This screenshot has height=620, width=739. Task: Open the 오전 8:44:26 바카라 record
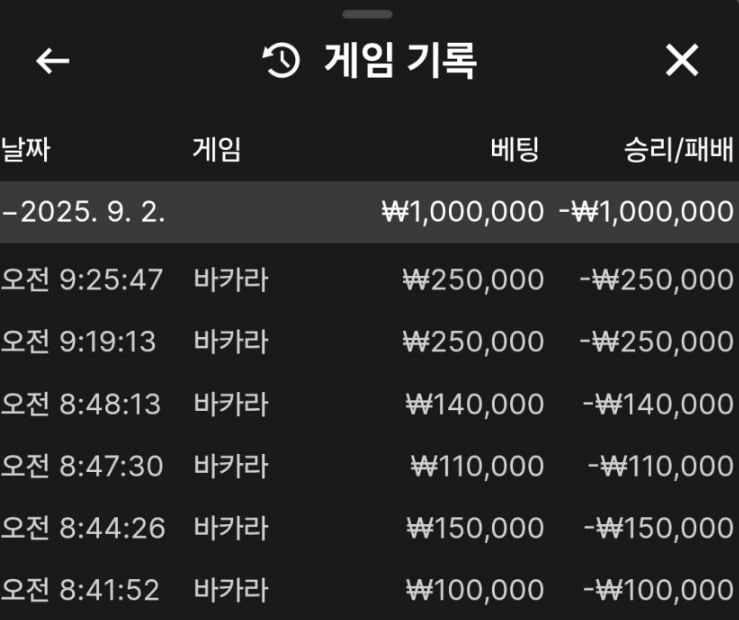[368, 528]
